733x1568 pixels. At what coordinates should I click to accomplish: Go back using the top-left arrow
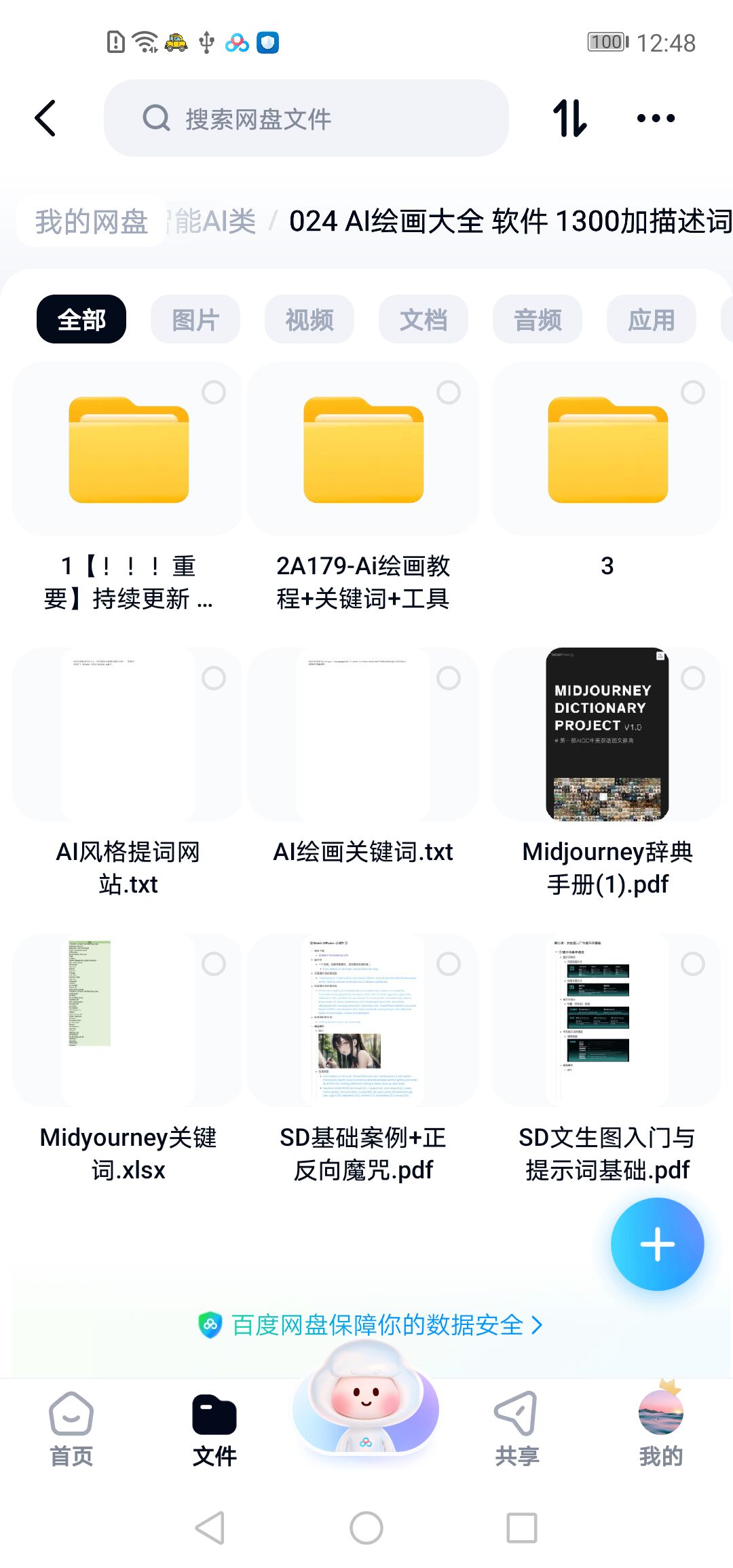click(45, 118)
